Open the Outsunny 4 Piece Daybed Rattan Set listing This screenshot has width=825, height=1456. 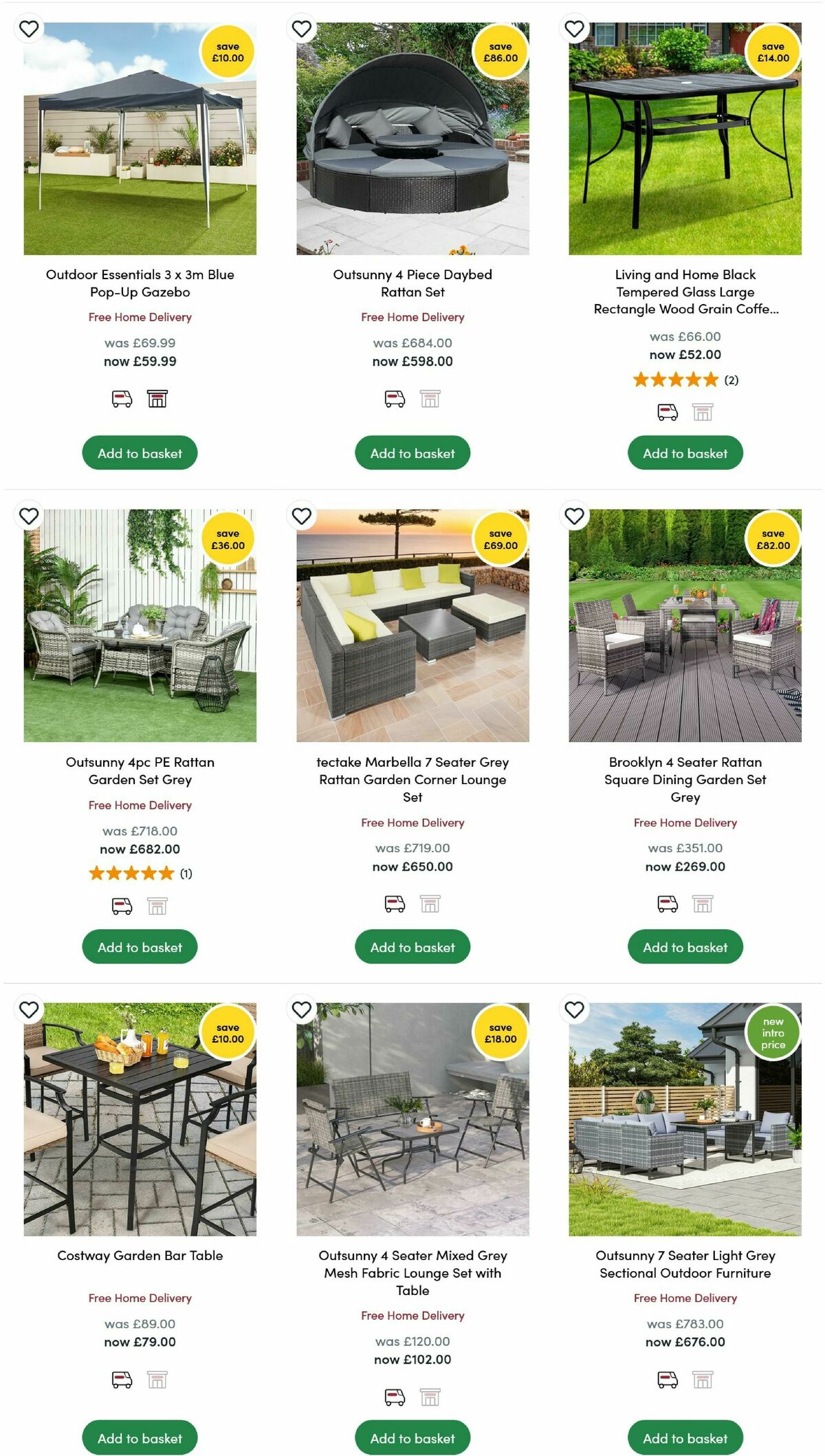click(412, 283)
